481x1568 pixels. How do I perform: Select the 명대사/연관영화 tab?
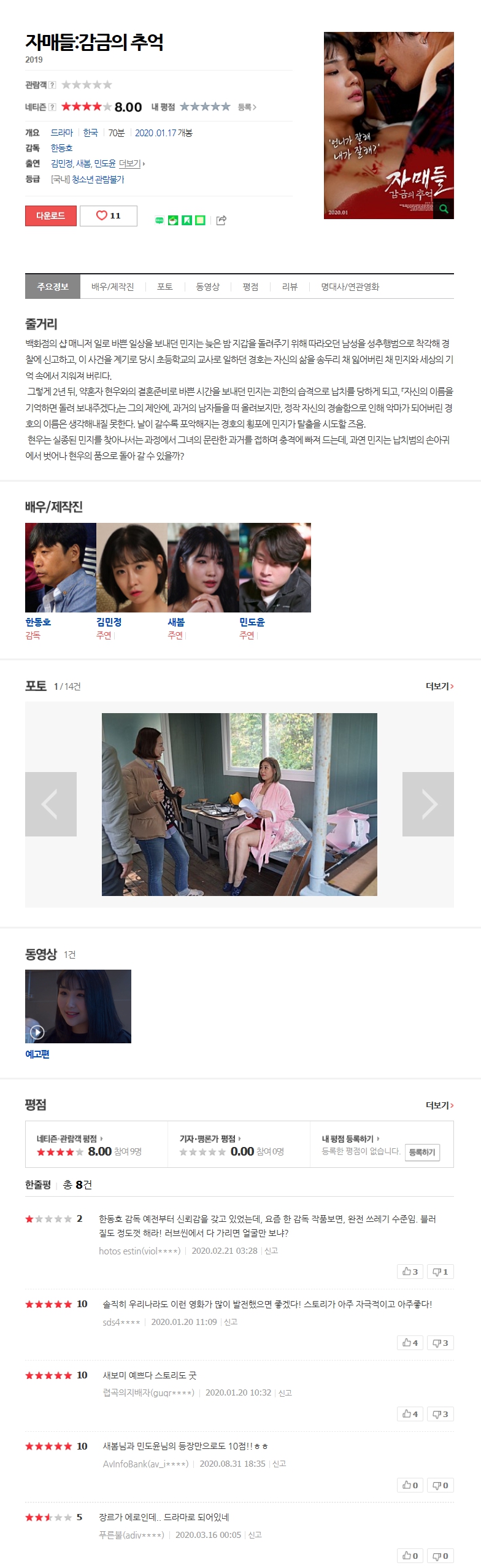point(350,287)
